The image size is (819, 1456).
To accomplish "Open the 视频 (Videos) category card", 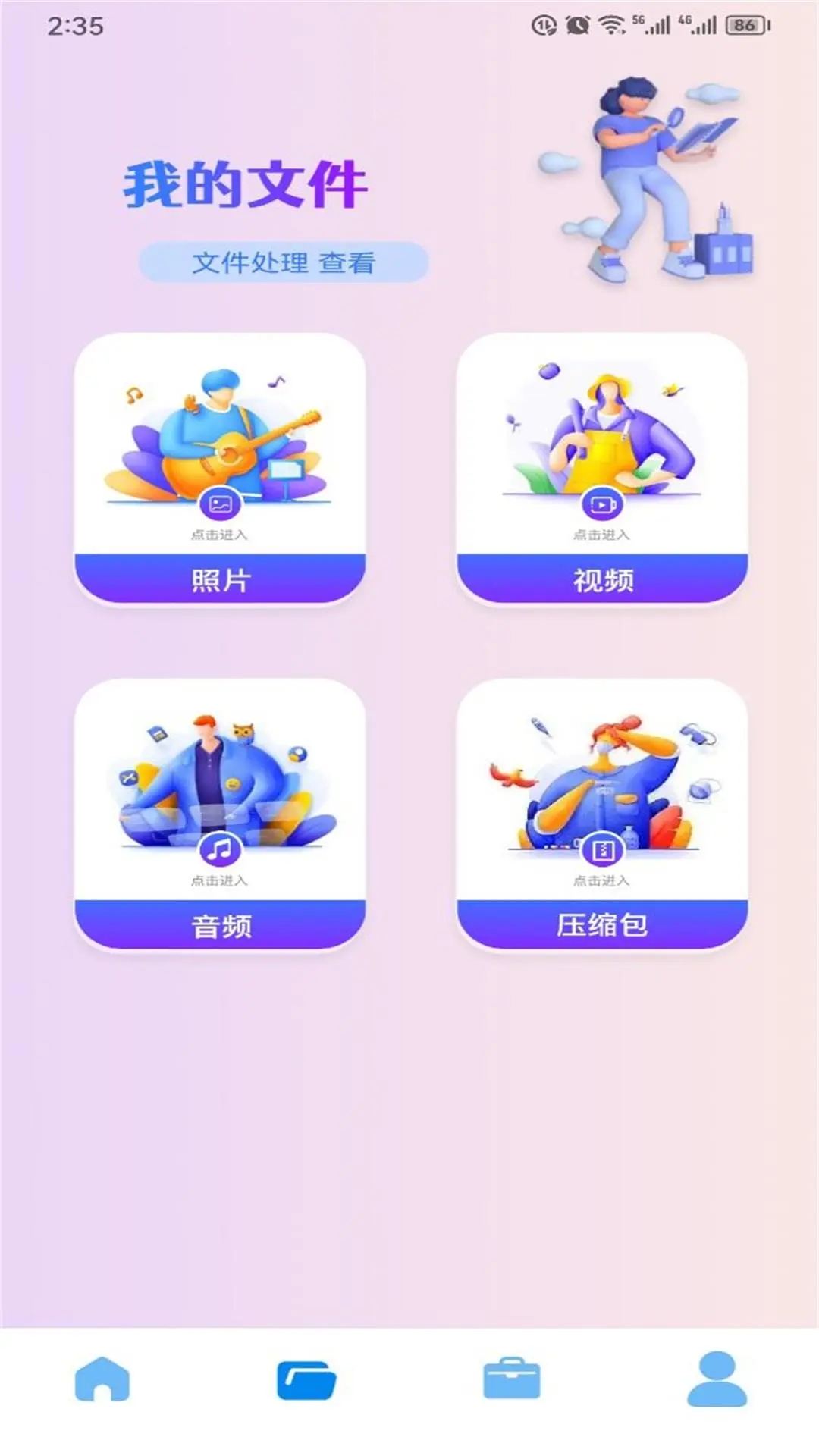I will [603, 466].
